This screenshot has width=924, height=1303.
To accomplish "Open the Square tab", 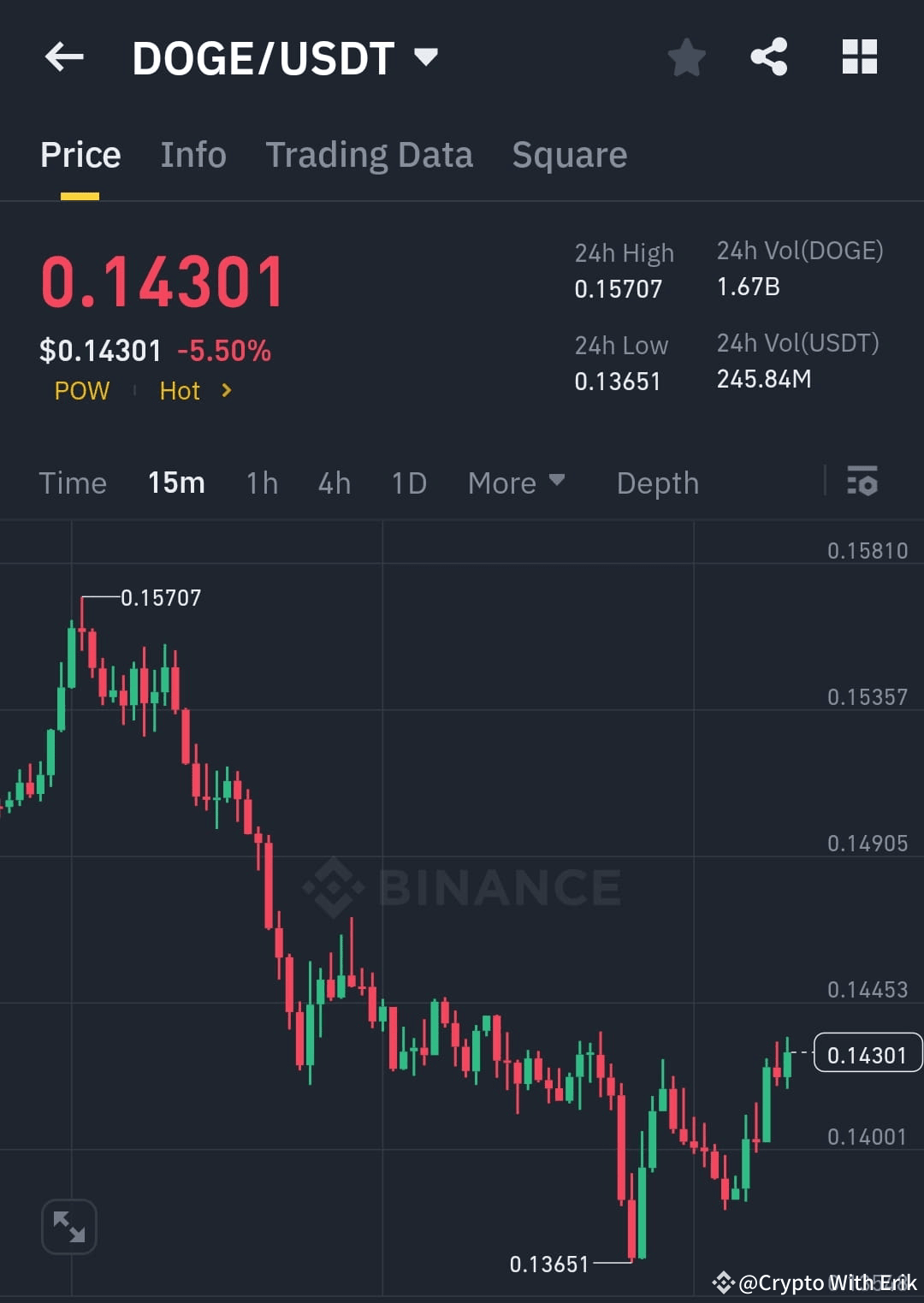I will click(569, 154).
